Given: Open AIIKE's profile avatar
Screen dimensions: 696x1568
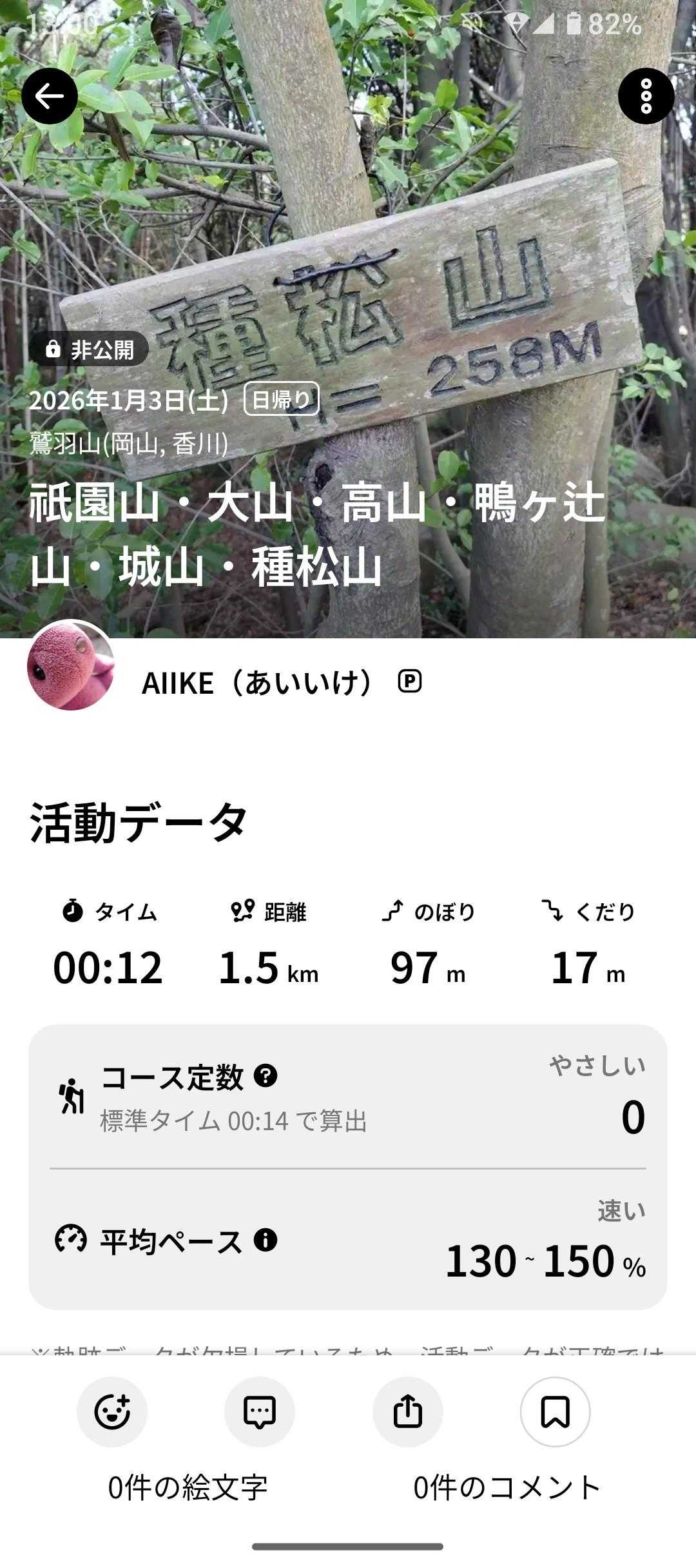Looking at the screenshot, I should click(71, 667).
